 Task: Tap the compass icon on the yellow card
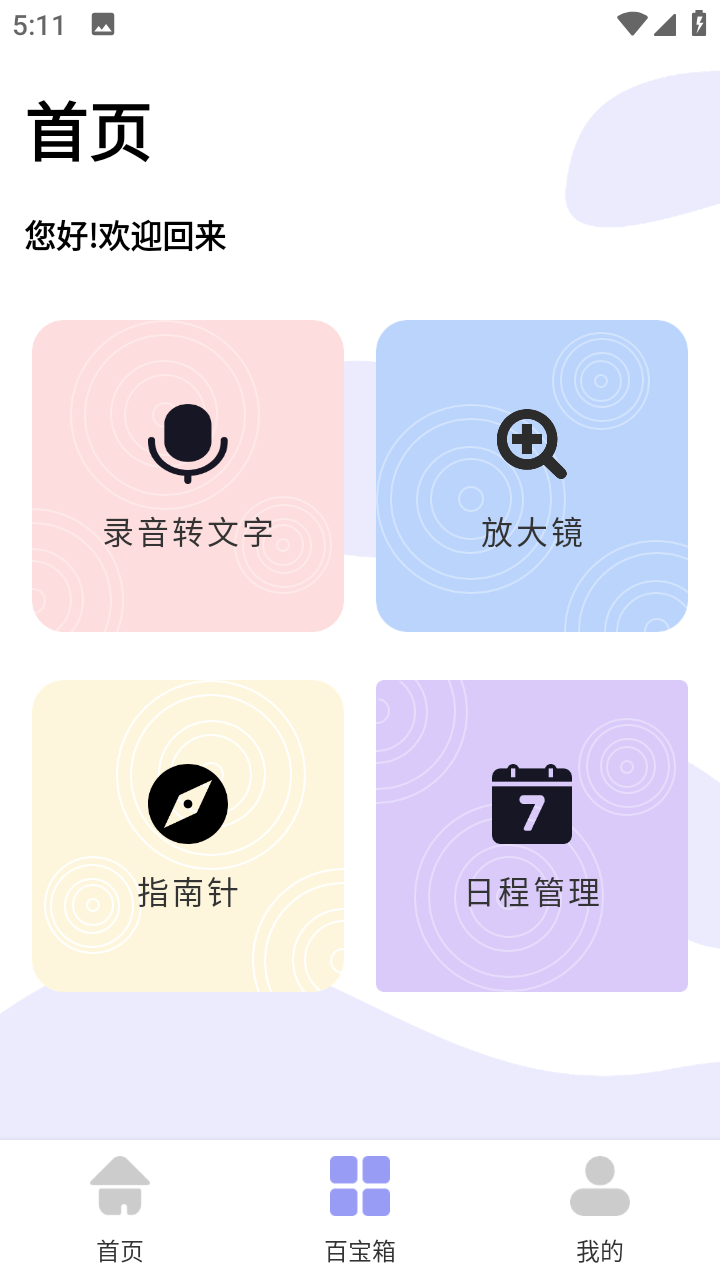187,803
